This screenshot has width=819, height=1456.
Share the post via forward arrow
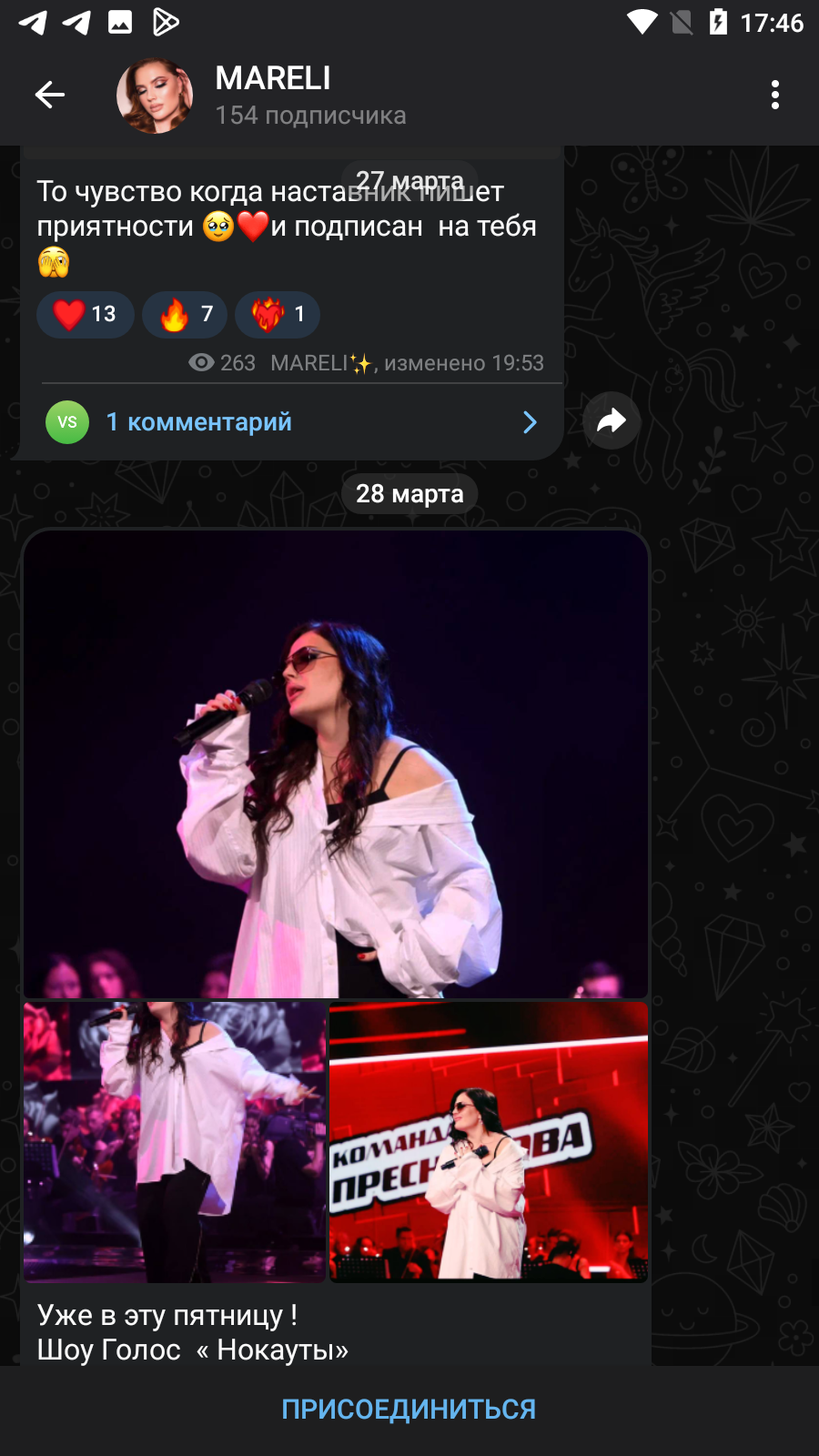point(612,420)
